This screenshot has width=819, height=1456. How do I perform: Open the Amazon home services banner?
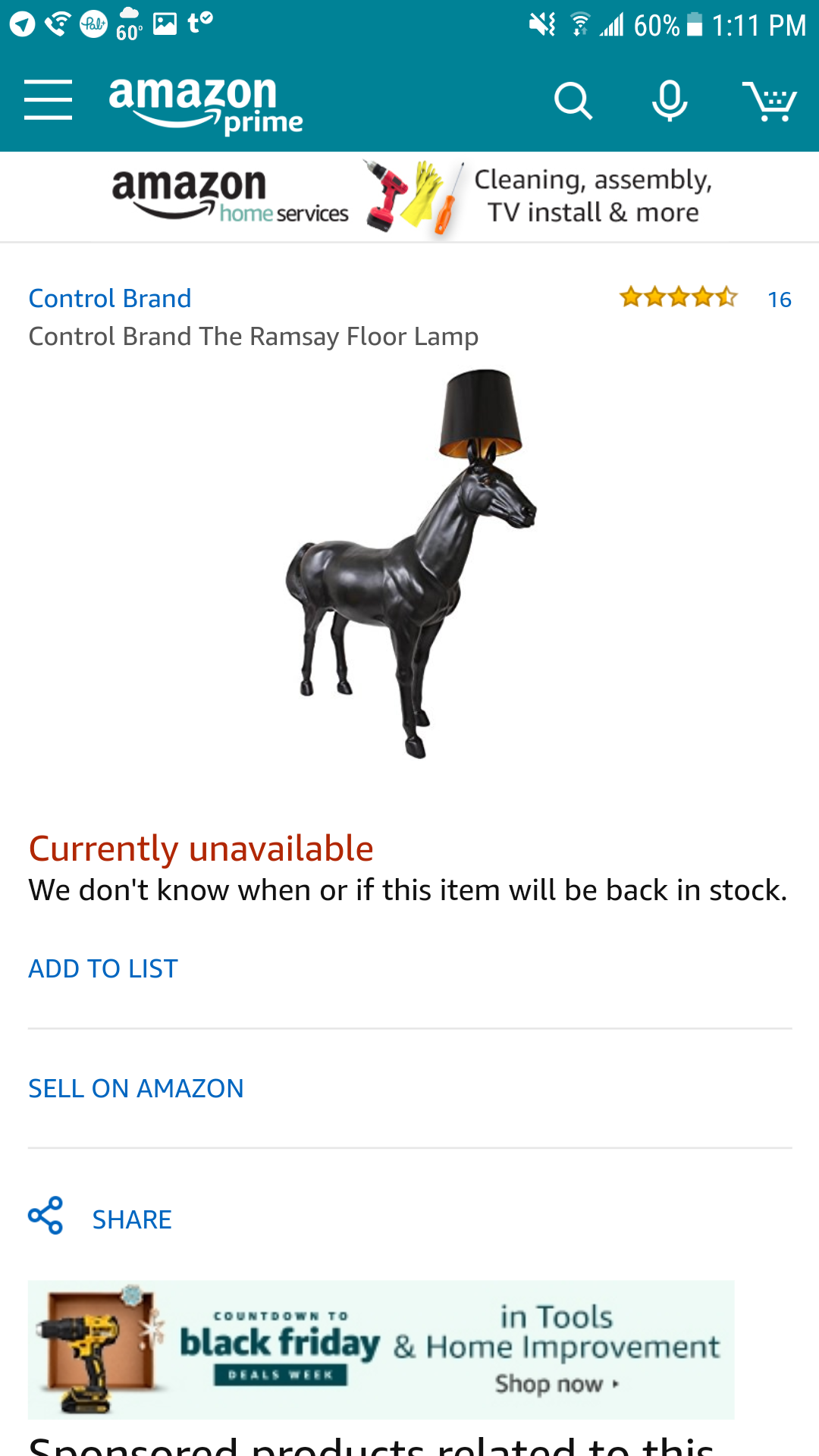coord(409,197)
